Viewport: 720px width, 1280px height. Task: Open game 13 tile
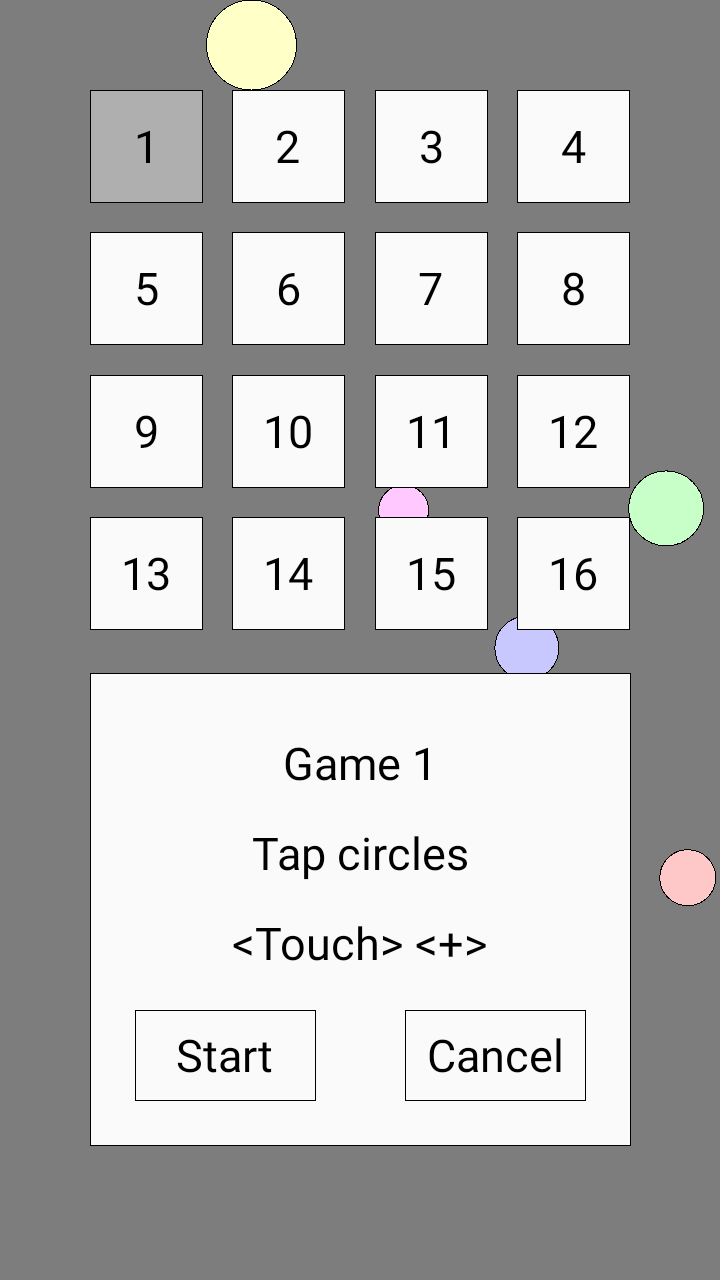click(146, 573)
